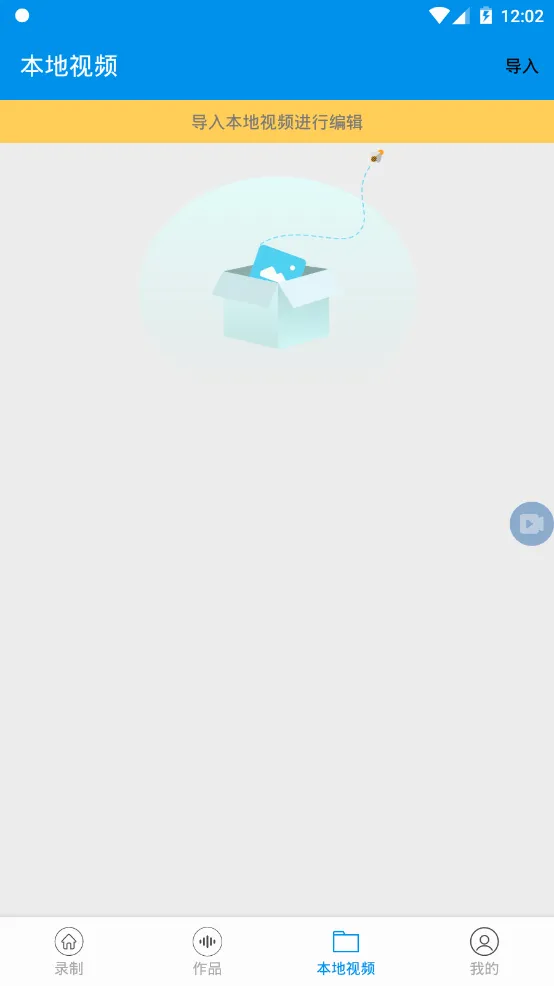Open the floating video recorder button
This screenshot has width=554, height=986.
click(531, 524)
